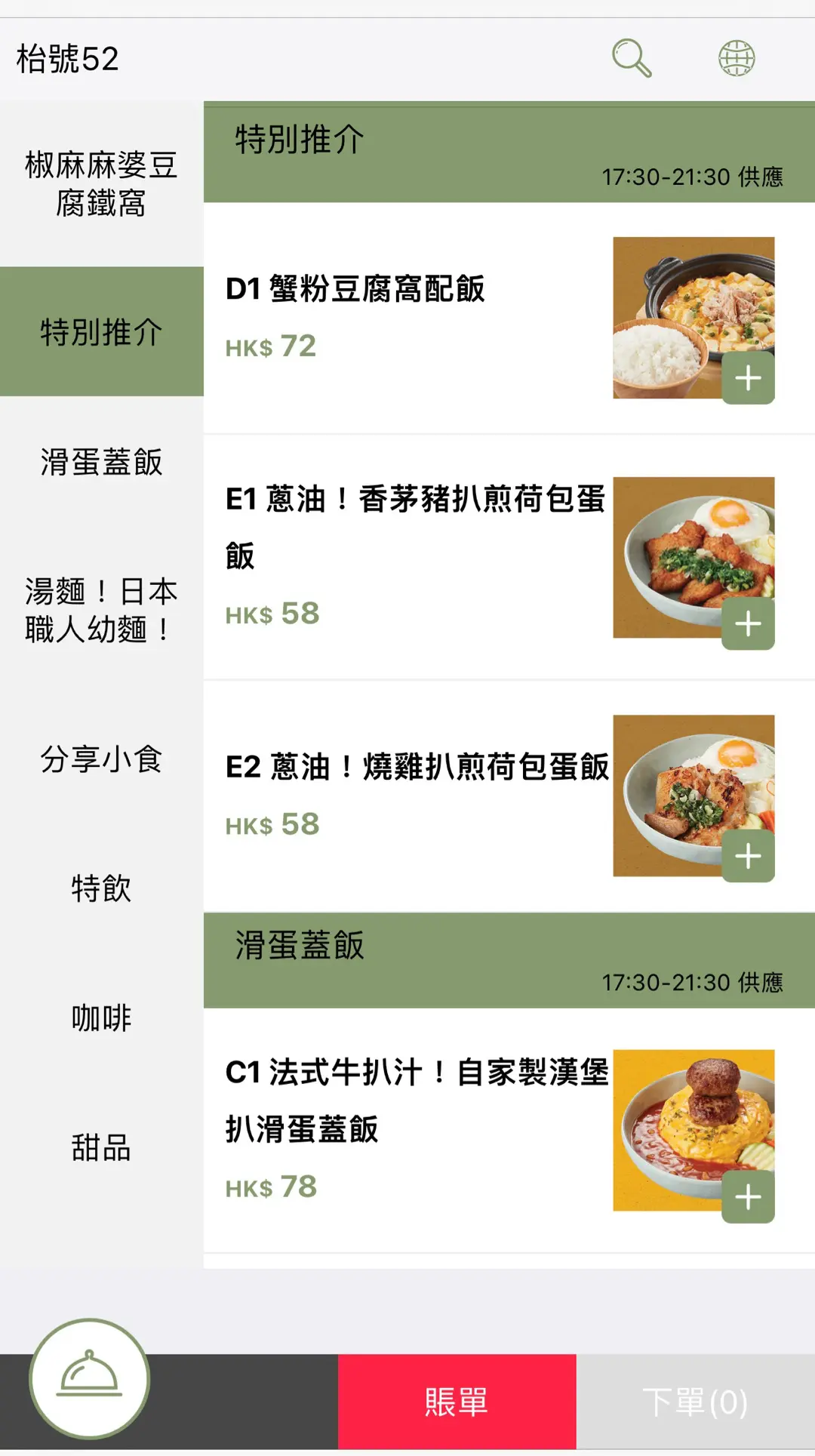Call service with the cloche button
The width and height of the screenshot is (815, 1456).
pos(90,1378)
